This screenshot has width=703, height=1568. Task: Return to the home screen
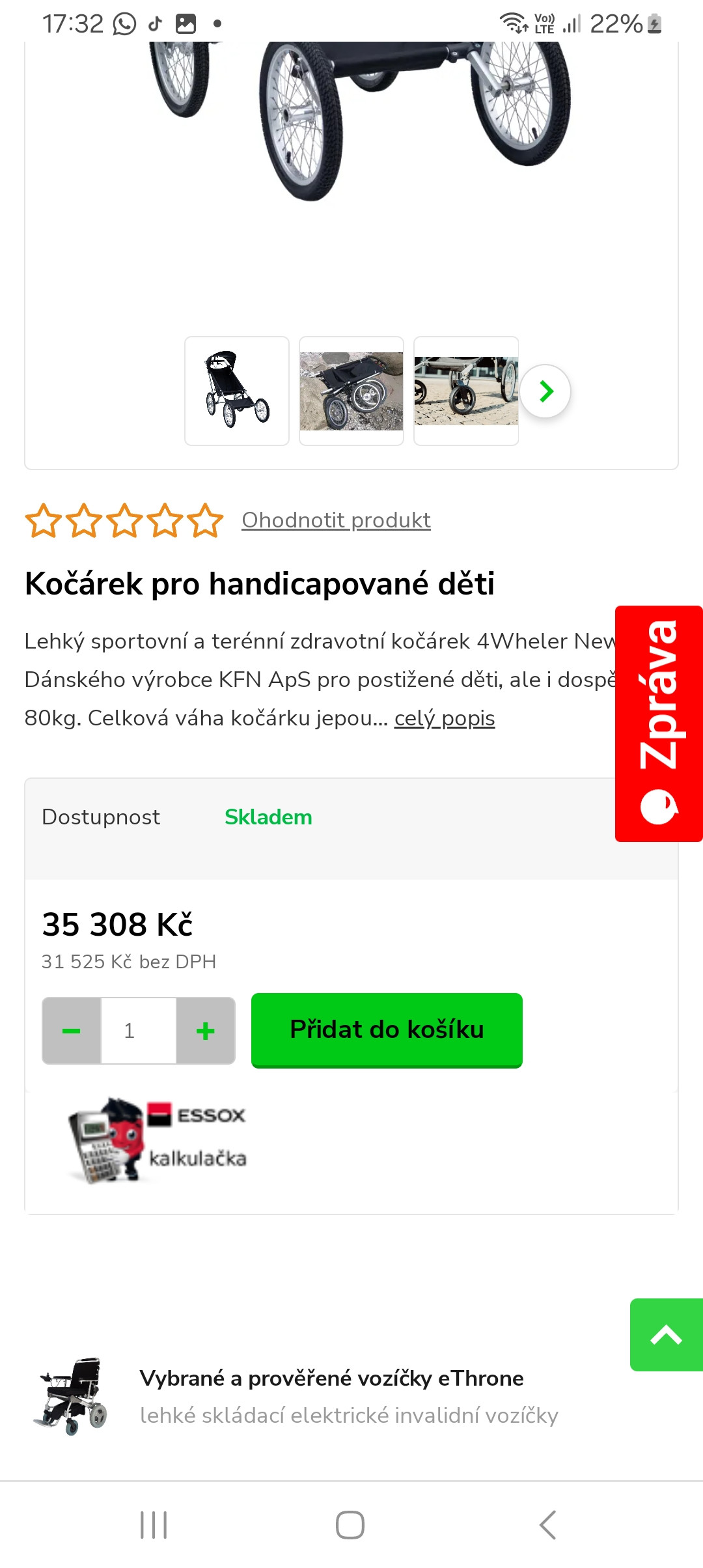pyautogui.click(x=350, y=1525)
